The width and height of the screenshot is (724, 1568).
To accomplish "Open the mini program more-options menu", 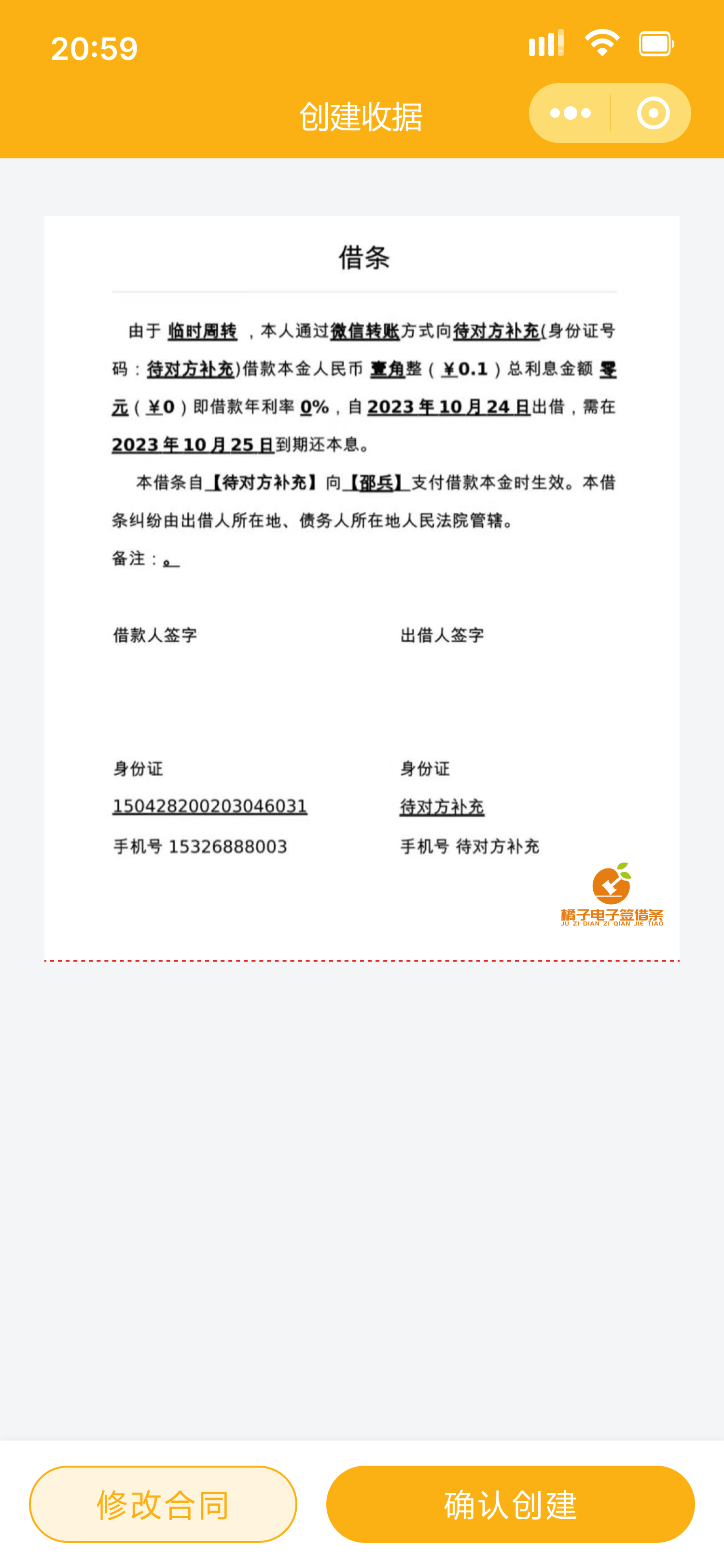I will [570, 113].
